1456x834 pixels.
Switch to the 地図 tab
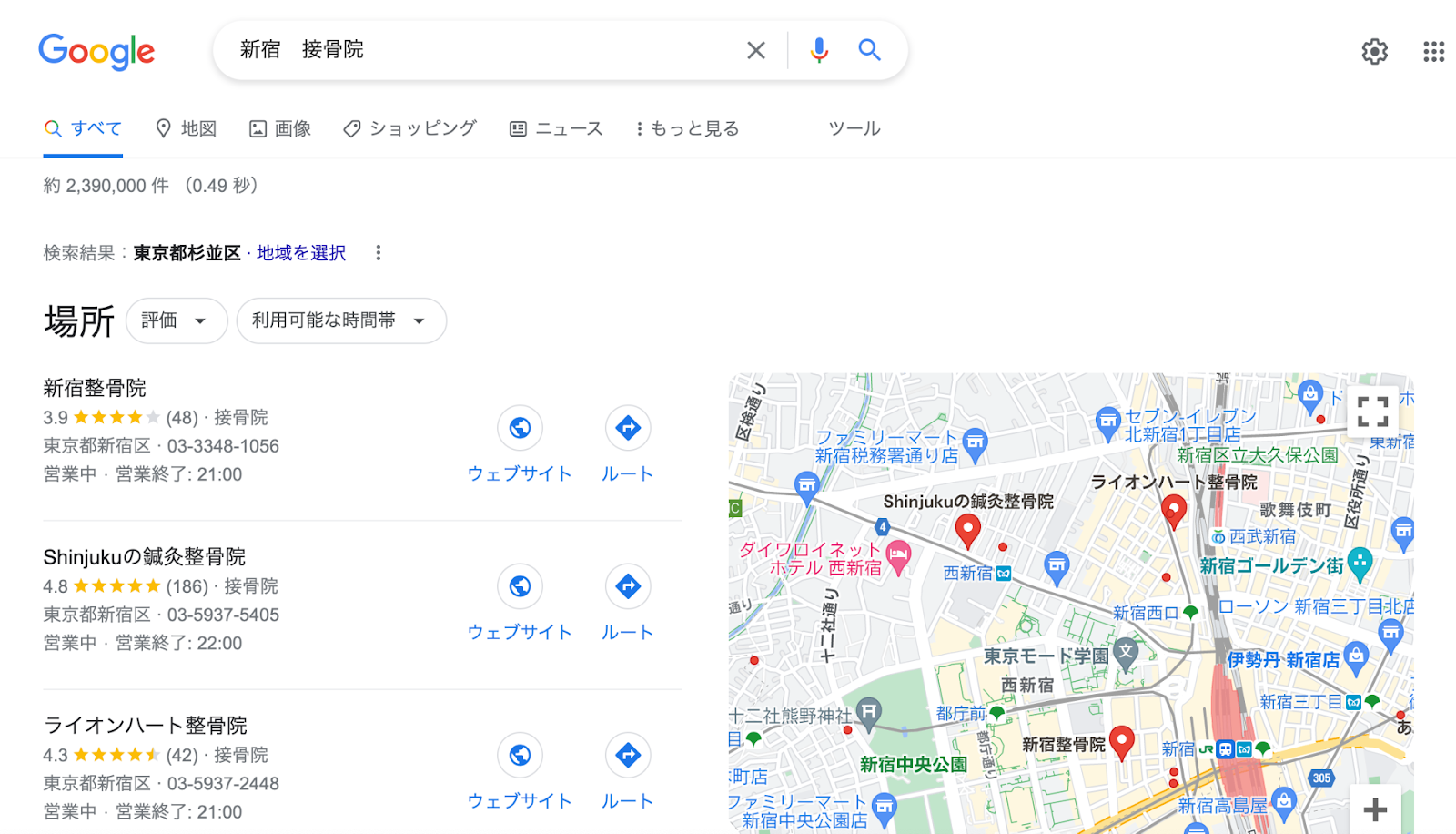pos(187,128)
